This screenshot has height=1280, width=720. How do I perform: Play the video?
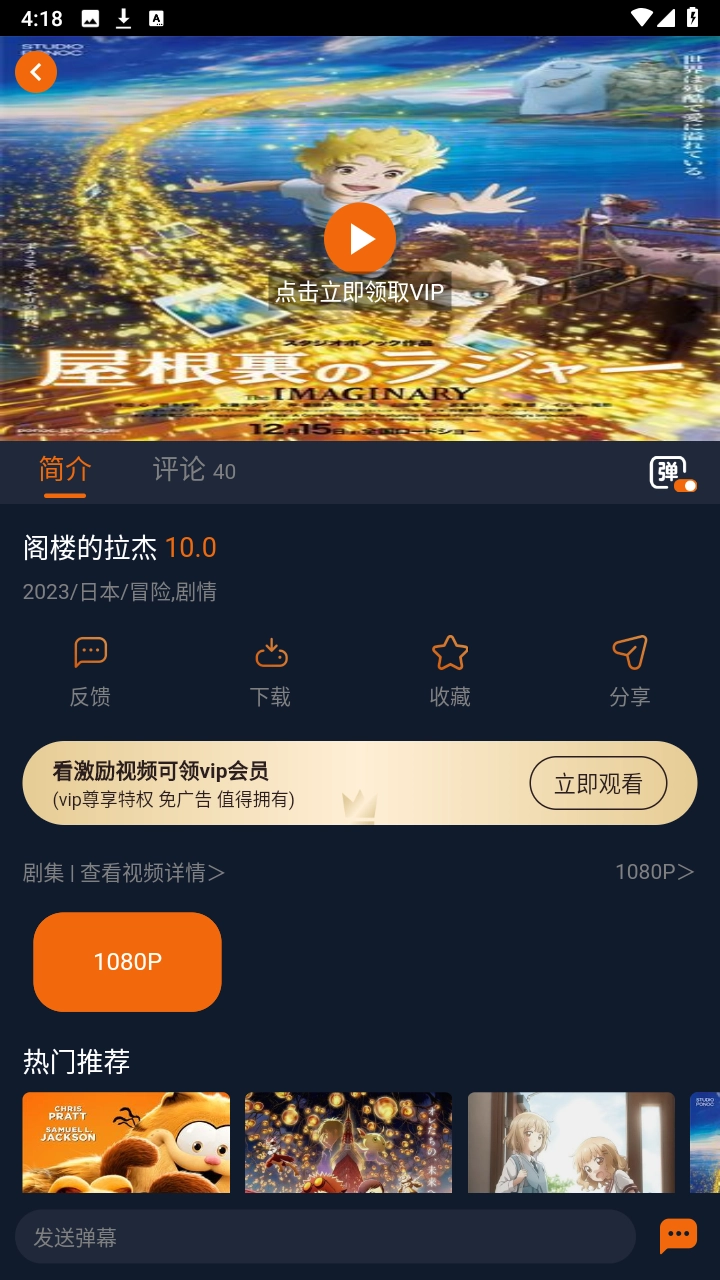pos(360,238)
